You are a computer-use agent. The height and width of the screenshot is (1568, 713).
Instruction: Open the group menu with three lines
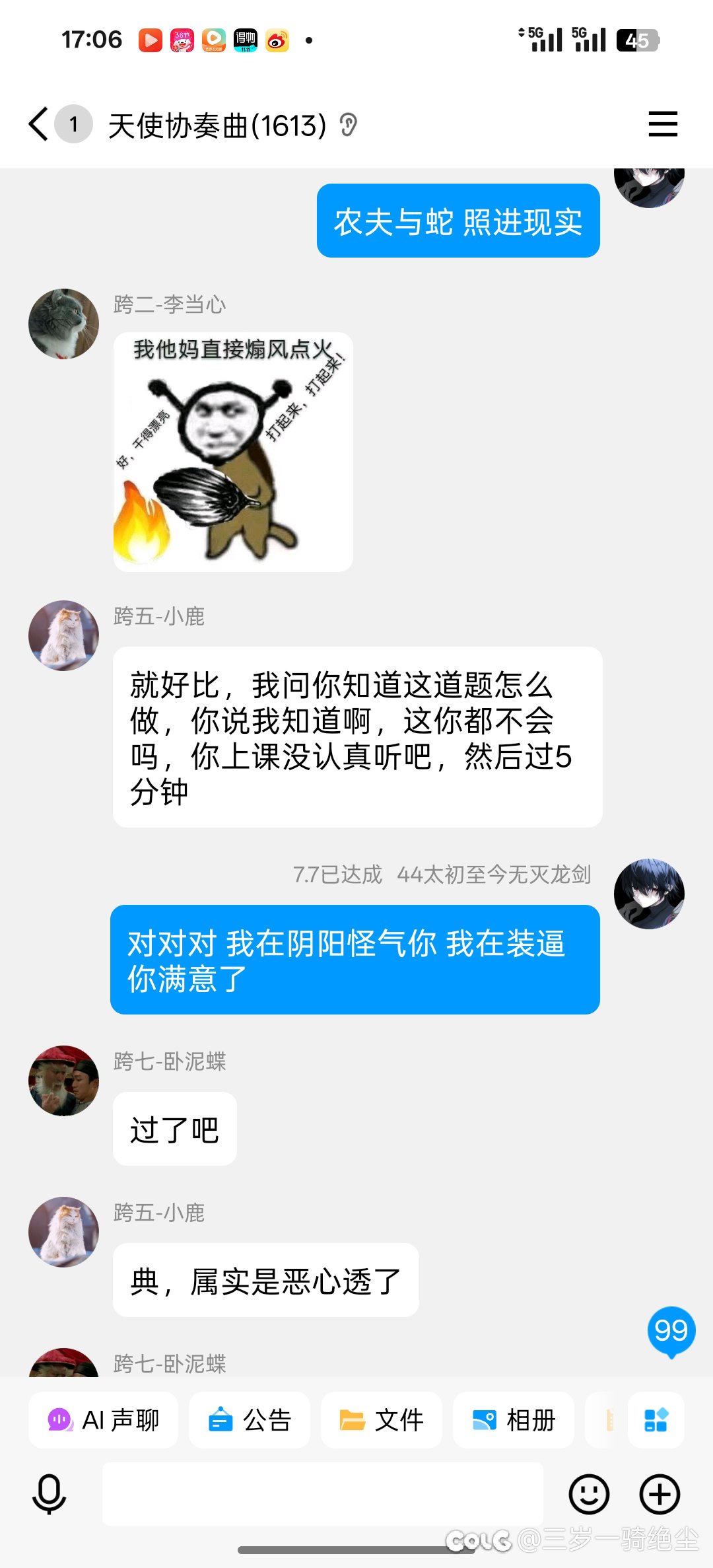[x=663, y=124]
